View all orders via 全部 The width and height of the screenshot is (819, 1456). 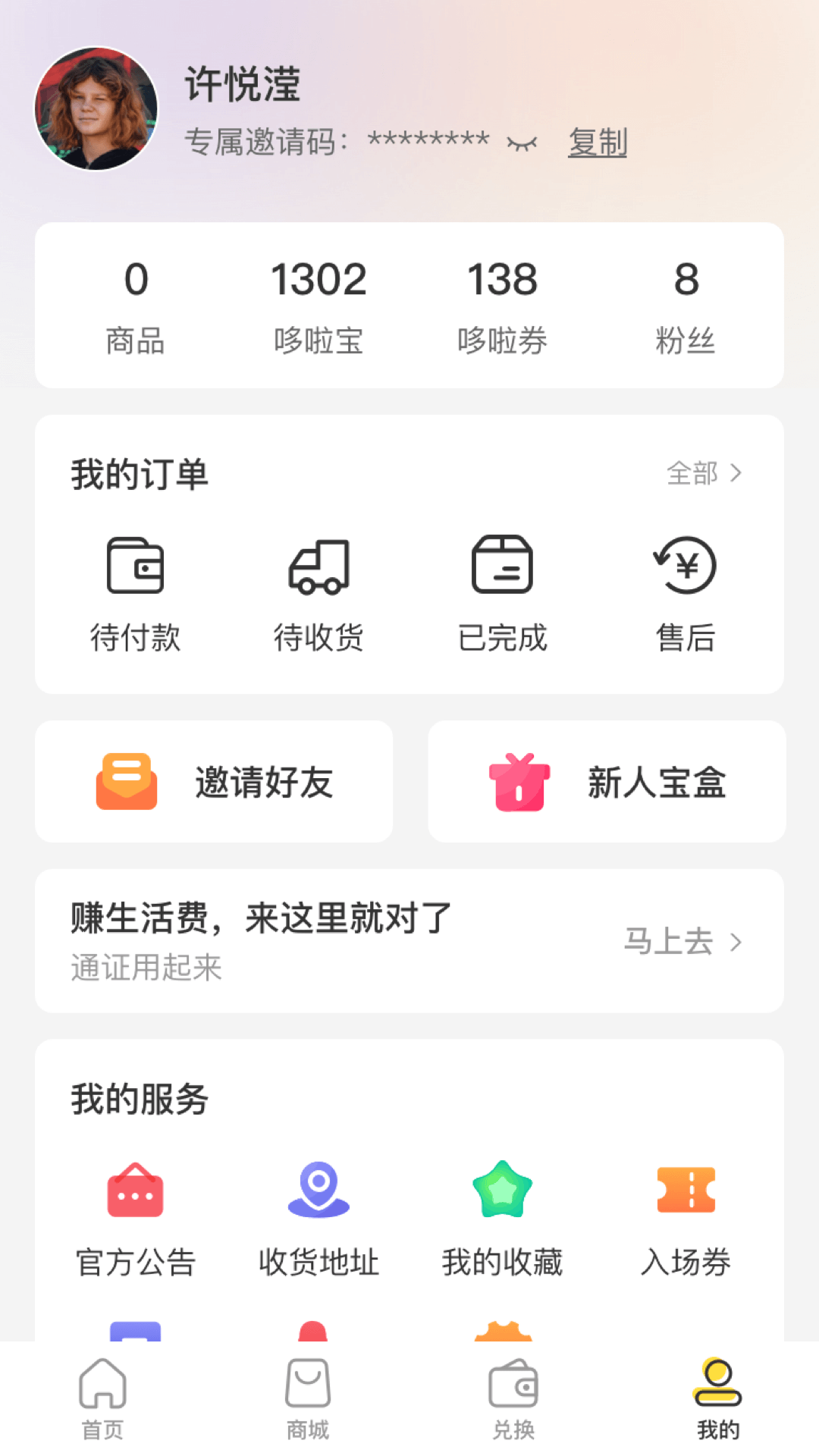pyautogui.click(x=703, y=473)
